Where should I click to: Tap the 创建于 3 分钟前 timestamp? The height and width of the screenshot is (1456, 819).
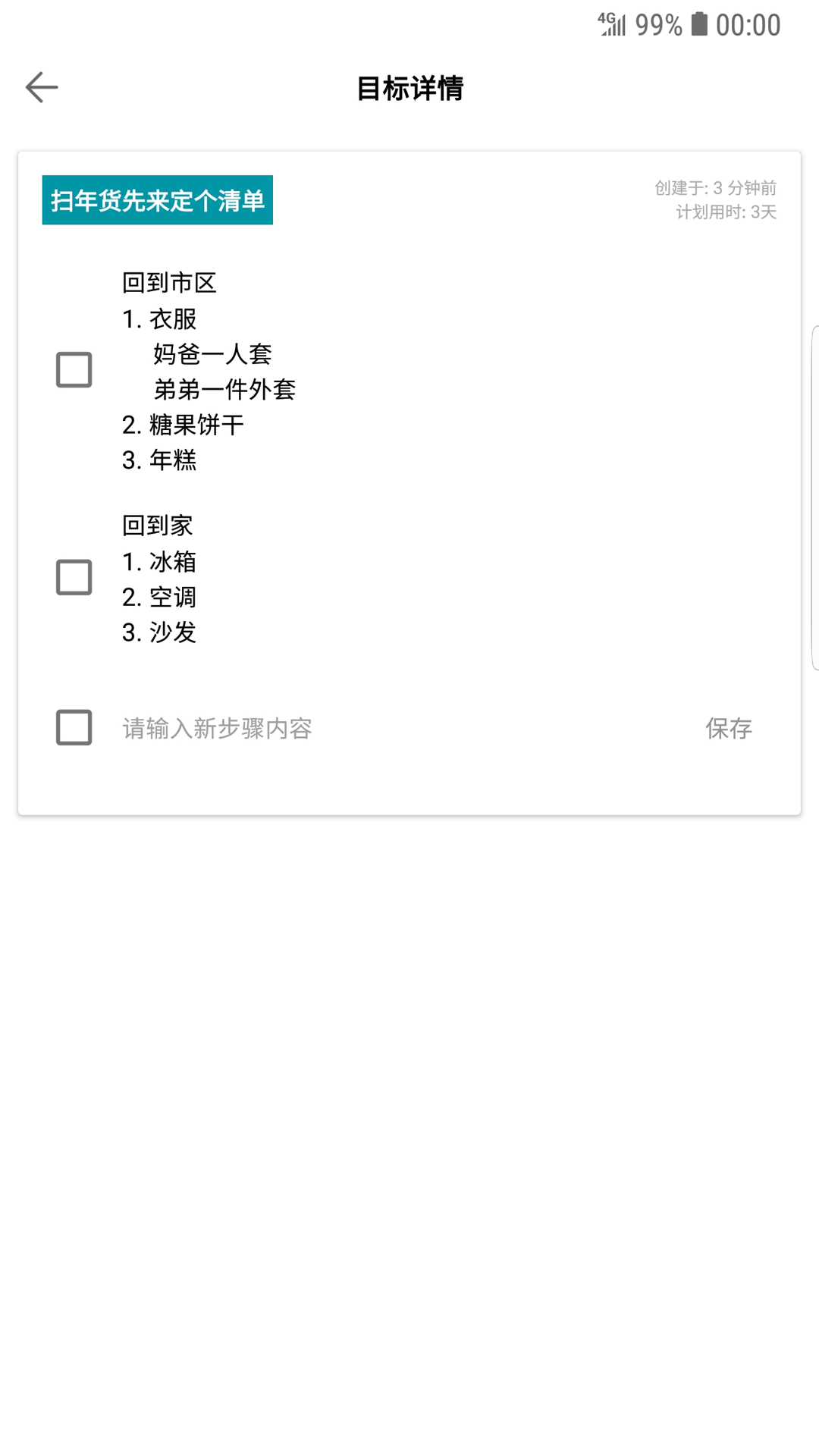pyautogui.click(x=716, y=188)
